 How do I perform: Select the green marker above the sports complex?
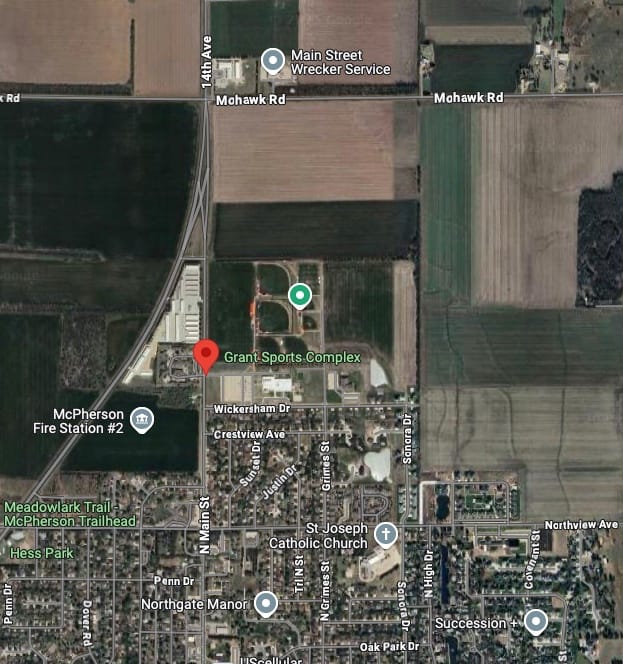[298, 295]
